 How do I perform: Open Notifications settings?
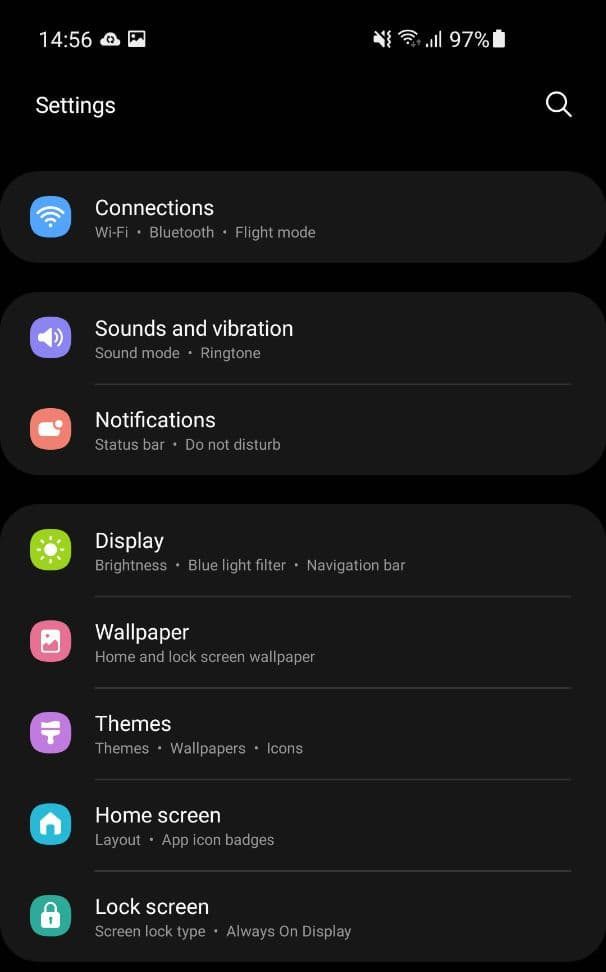click(303, 430)
